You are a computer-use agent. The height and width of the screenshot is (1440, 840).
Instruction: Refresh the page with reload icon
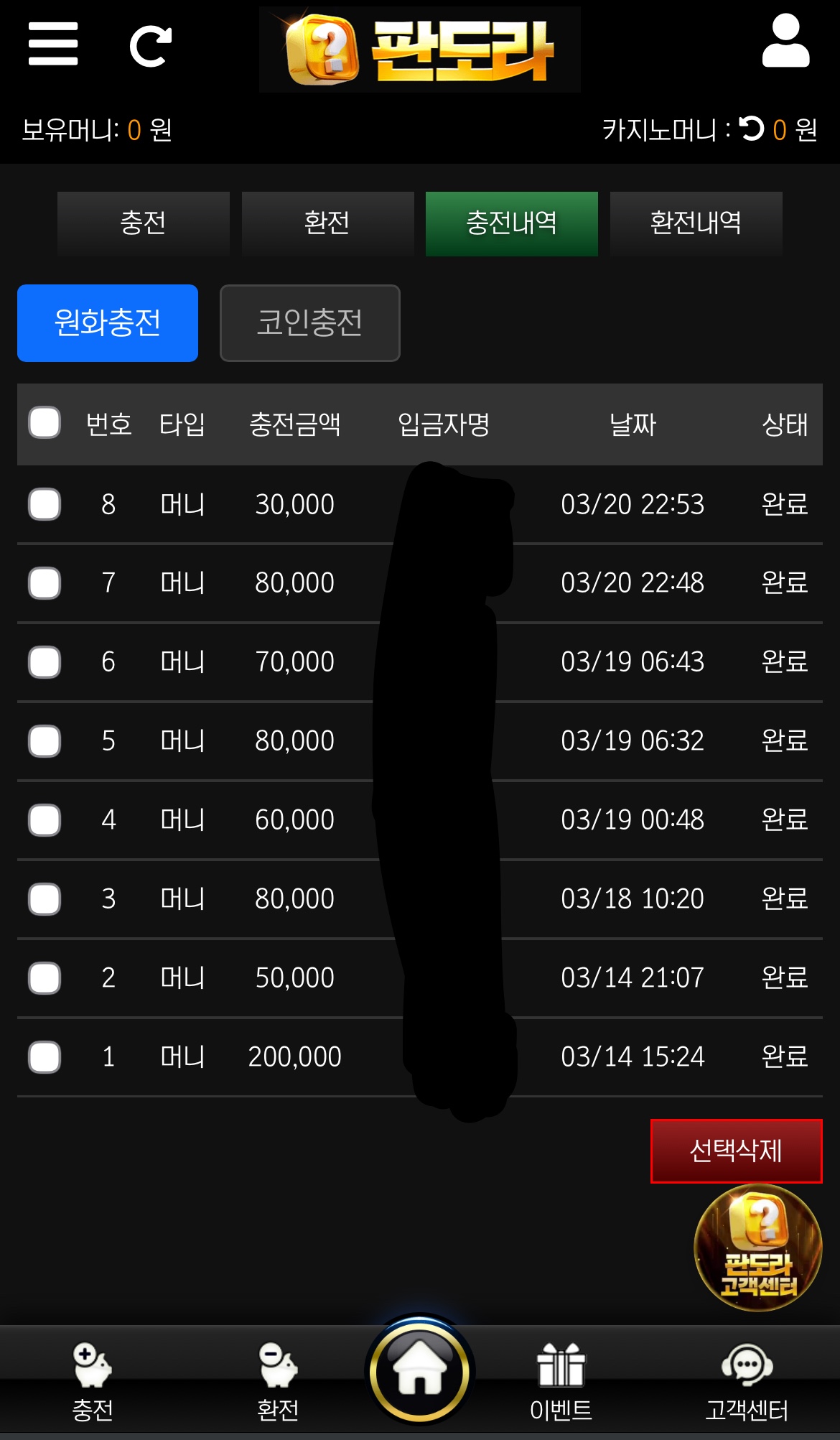coord(151,46)
